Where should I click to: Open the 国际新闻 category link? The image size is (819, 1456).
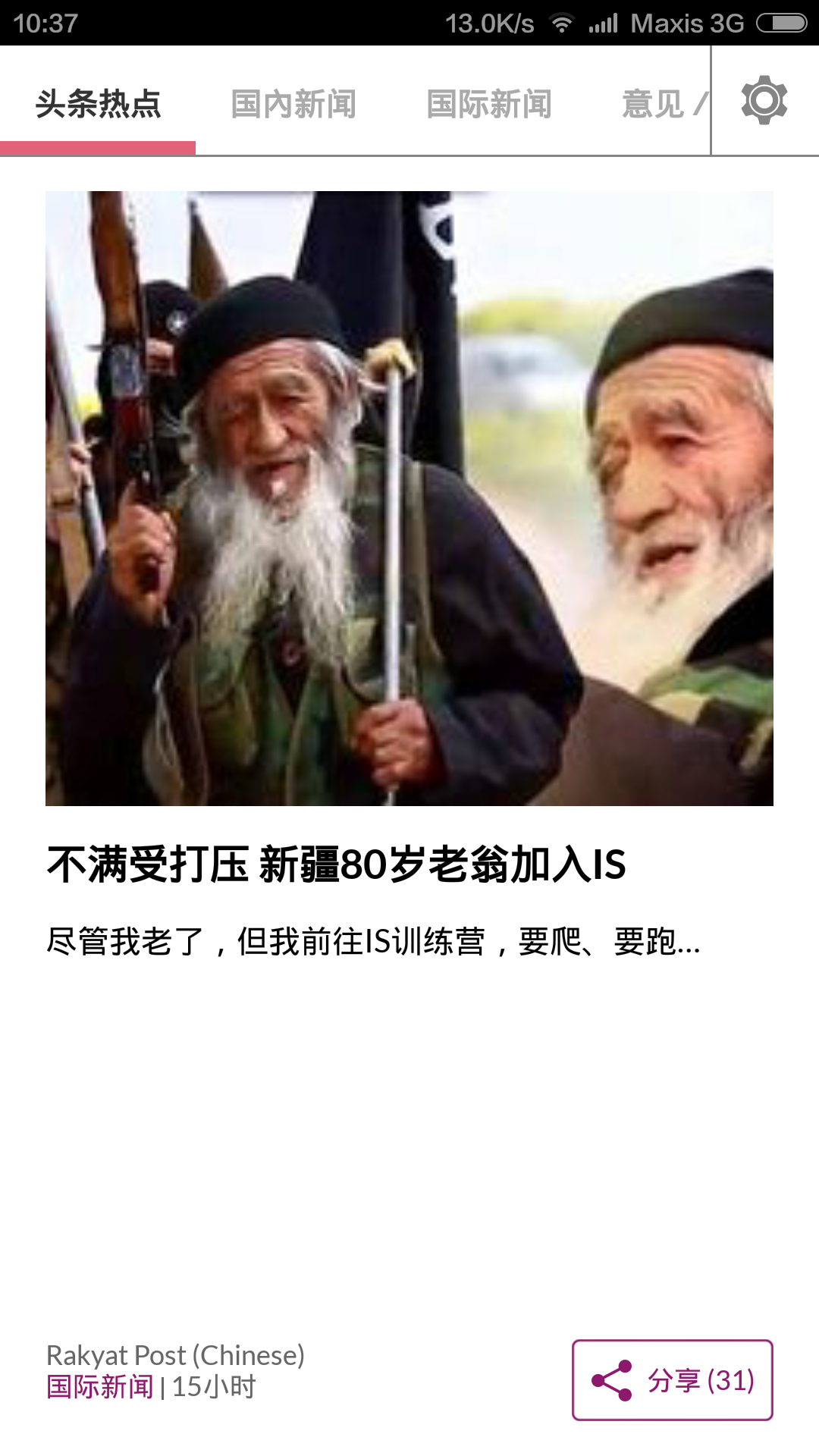[x=100, y=1387]
